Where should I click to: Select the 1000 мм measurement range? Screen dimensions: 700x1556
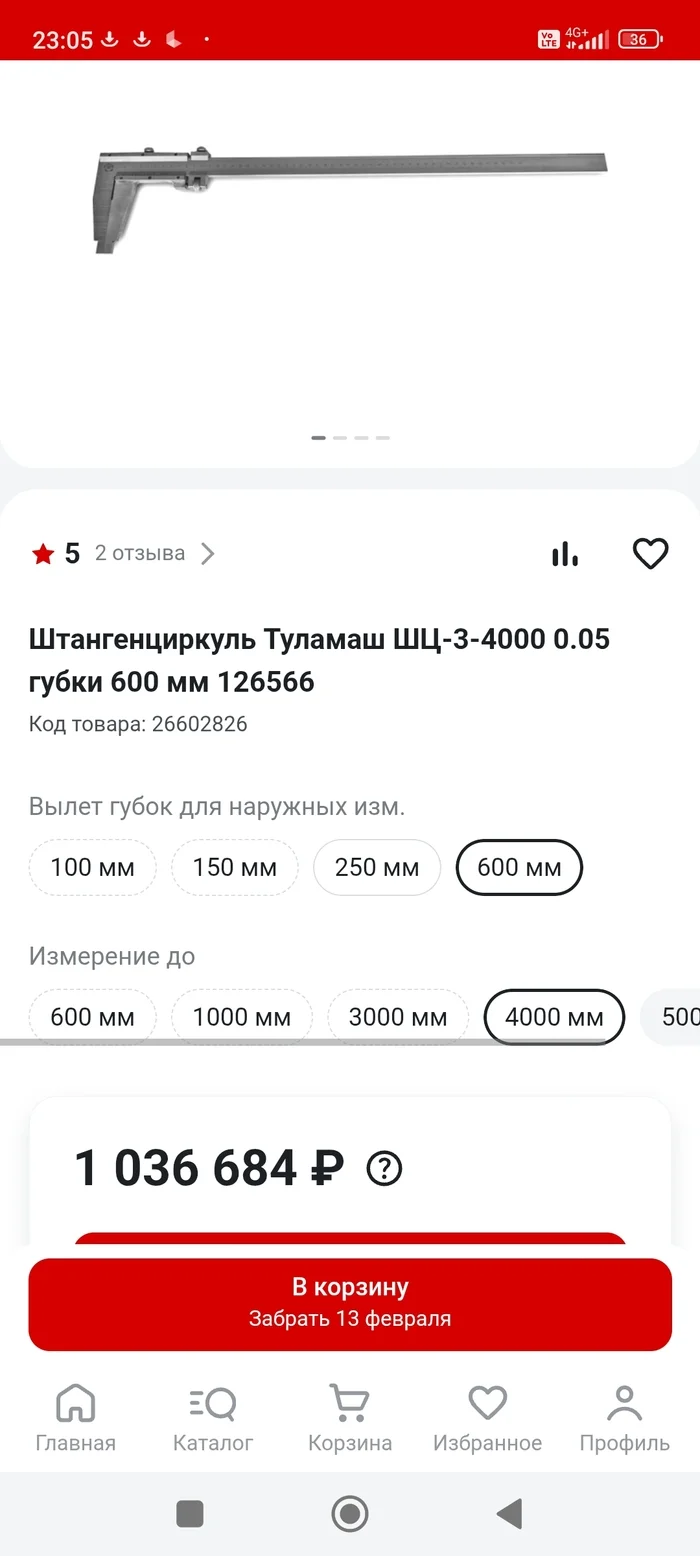(241, 1018)
